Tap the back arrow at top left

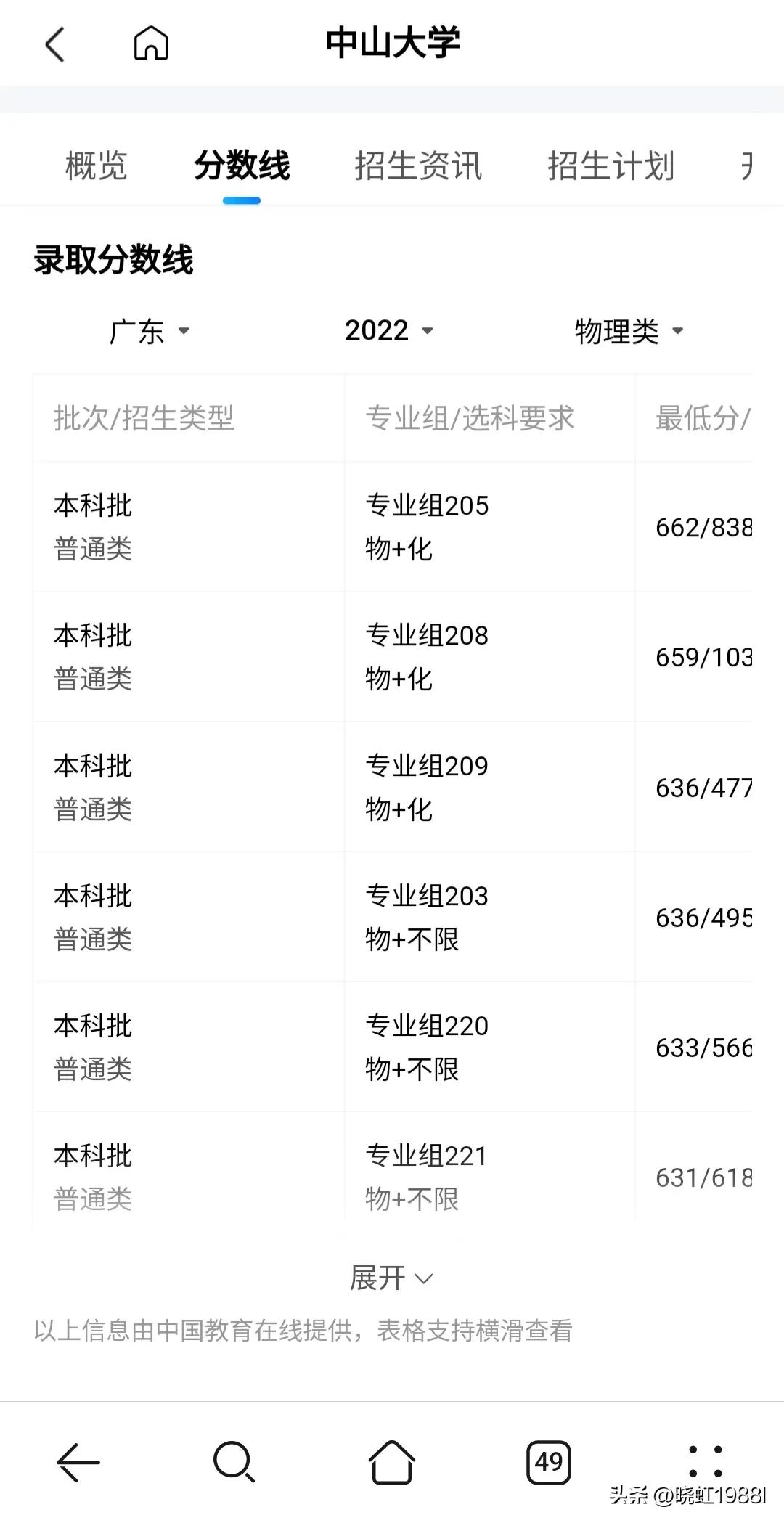(54, 44)
